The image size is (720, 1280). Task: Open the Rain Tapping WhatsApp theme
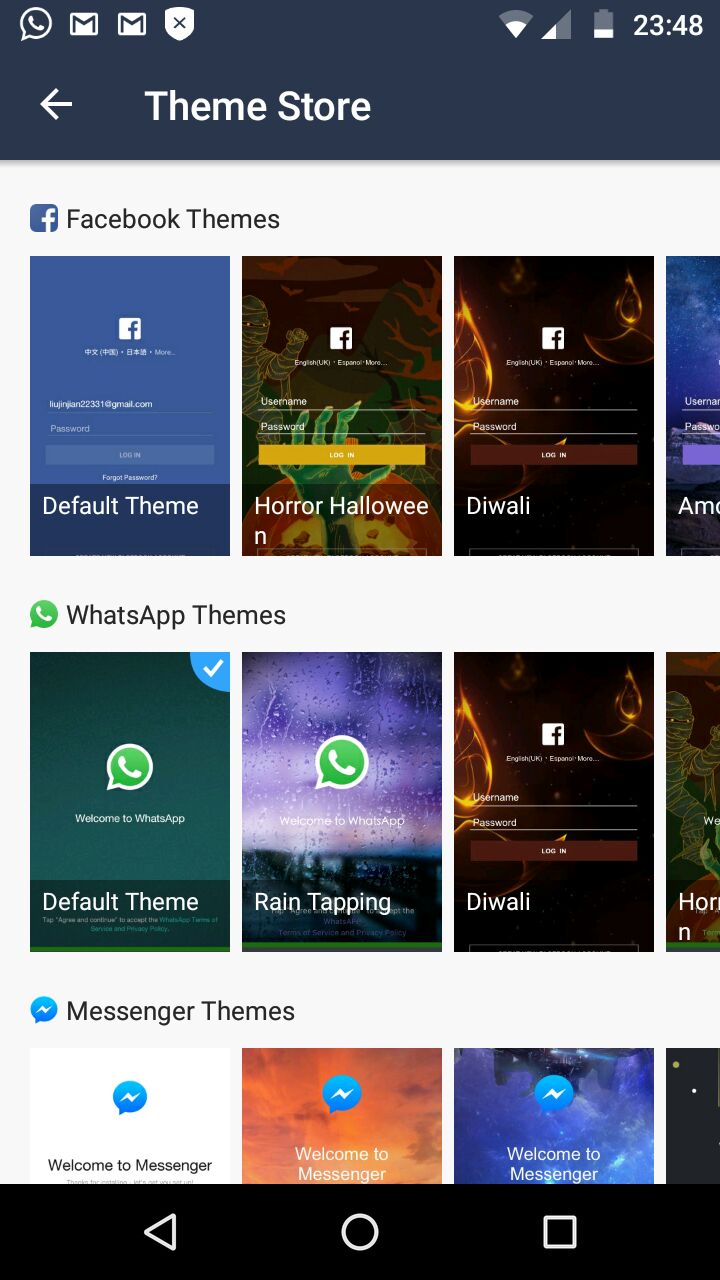tap(342, 802)
